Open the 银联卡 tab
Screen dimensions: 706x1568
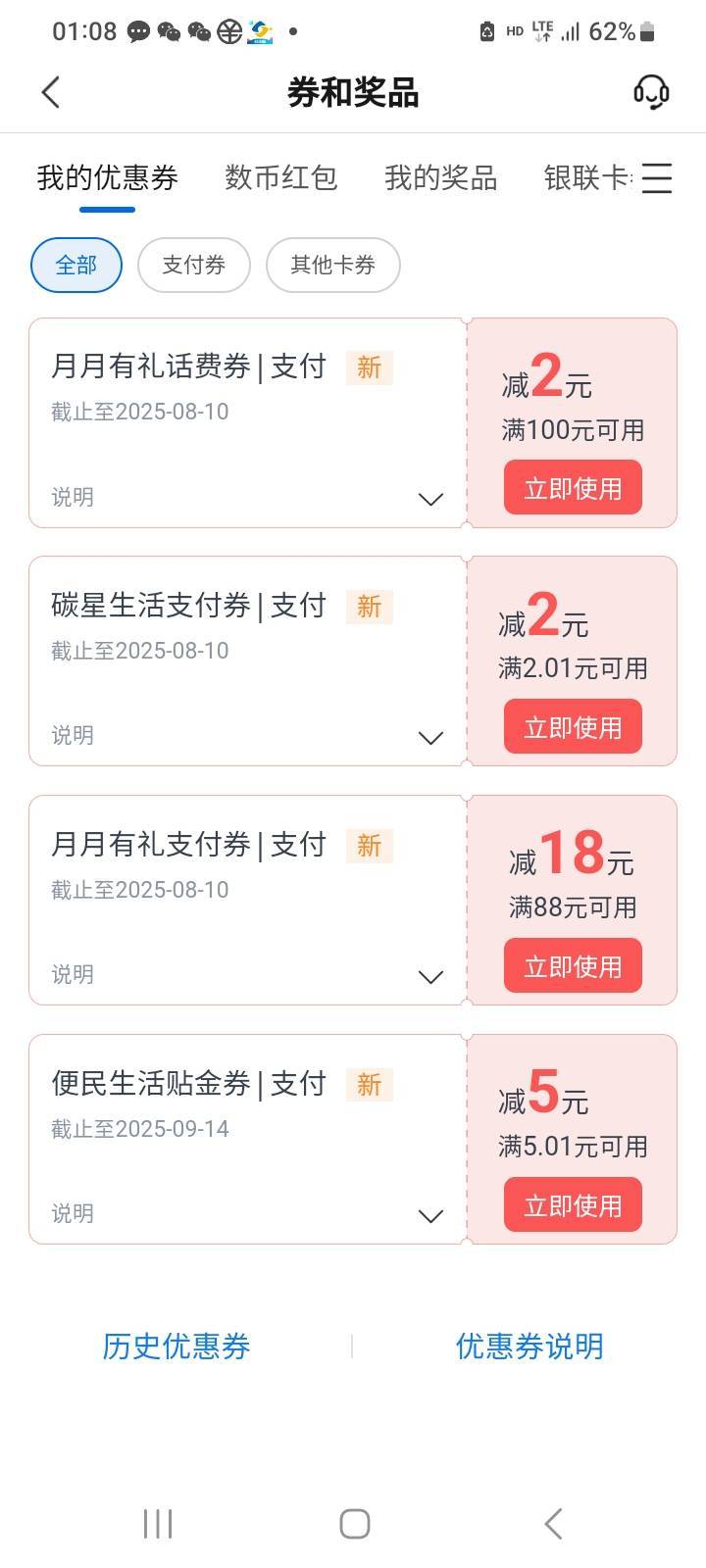[588, 177]
